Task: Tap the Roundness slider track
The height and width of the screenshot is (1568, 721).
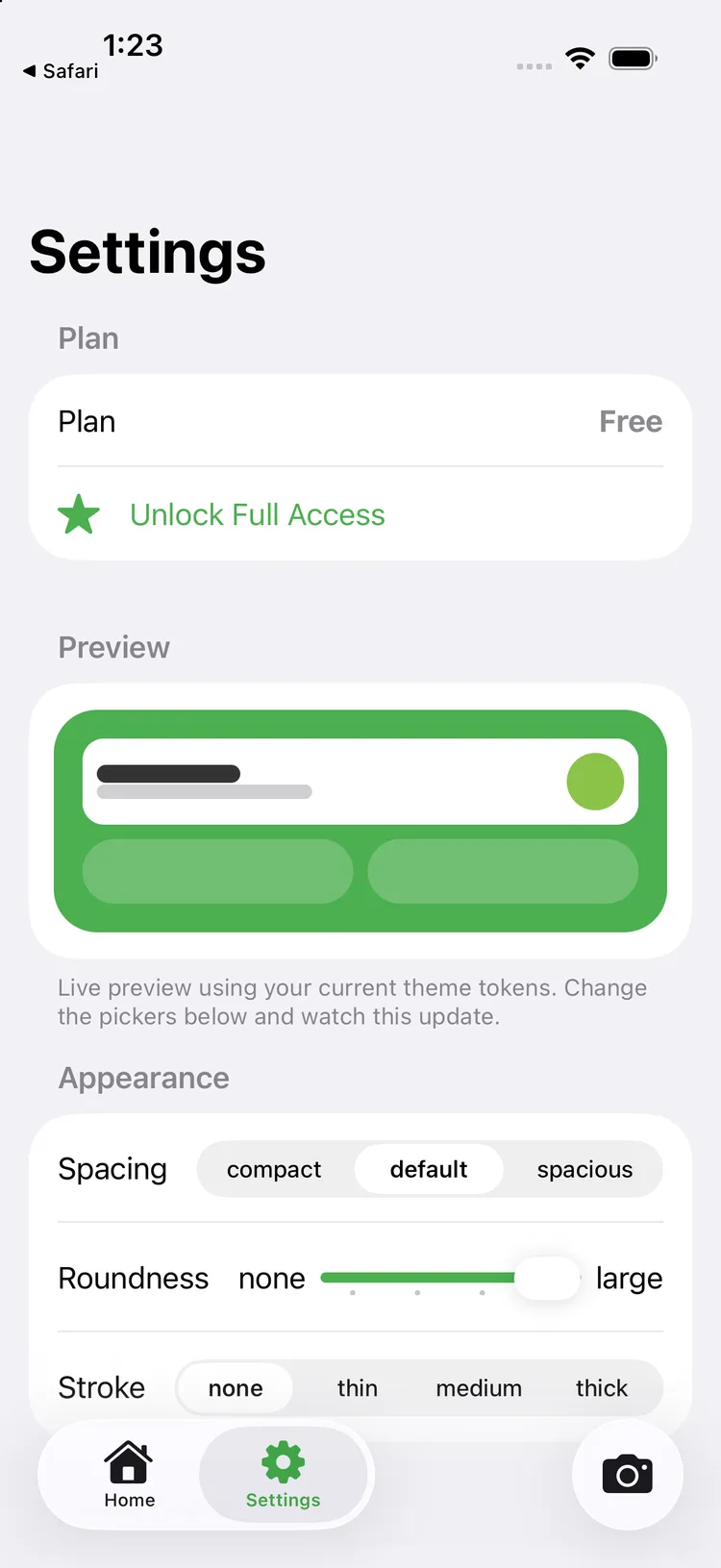Action: click(x=450, y=1278)
